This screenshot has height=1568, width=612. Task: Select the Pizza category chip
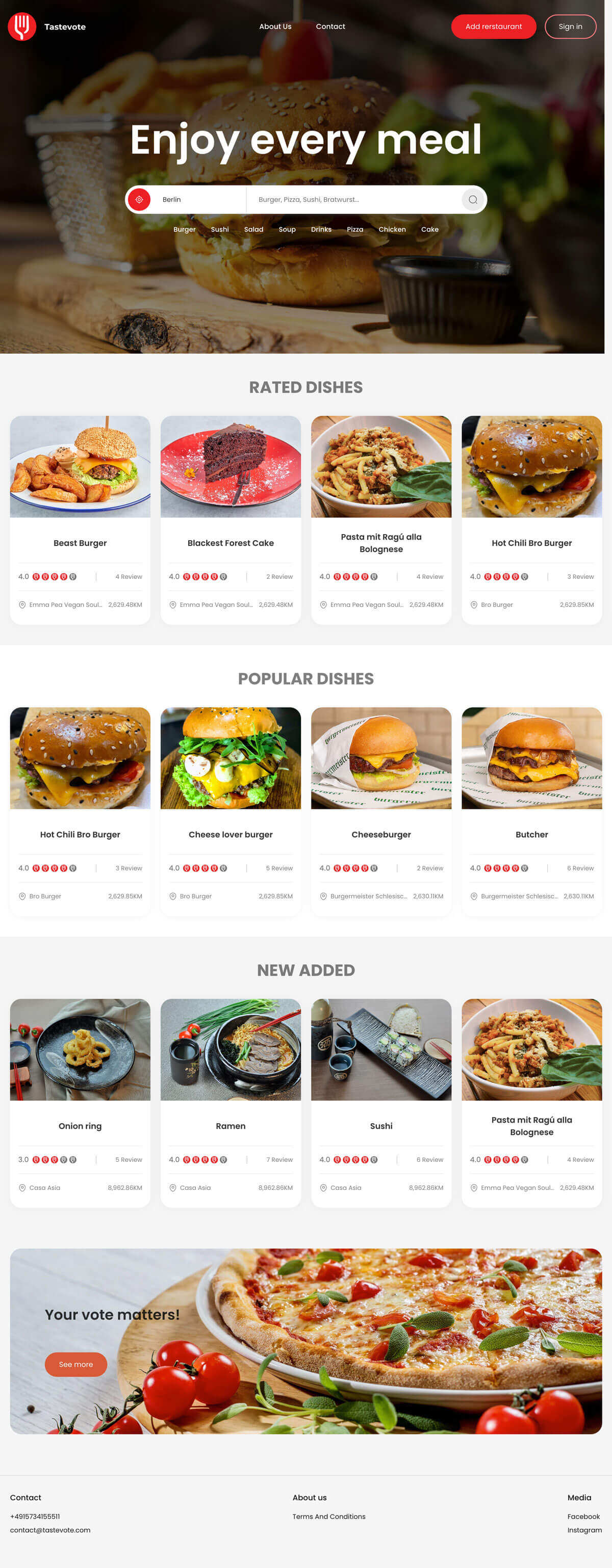click(x=355, y=229)
